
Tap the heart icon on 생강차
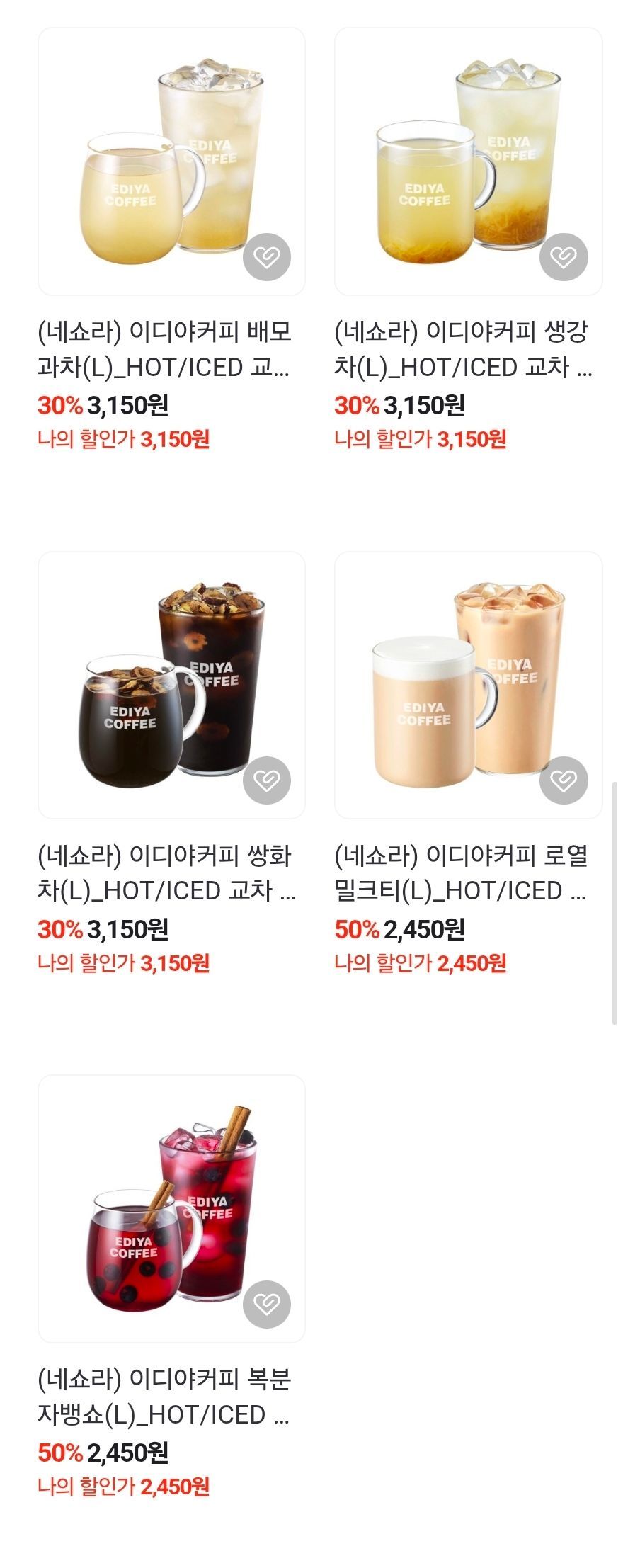[564, 257]
